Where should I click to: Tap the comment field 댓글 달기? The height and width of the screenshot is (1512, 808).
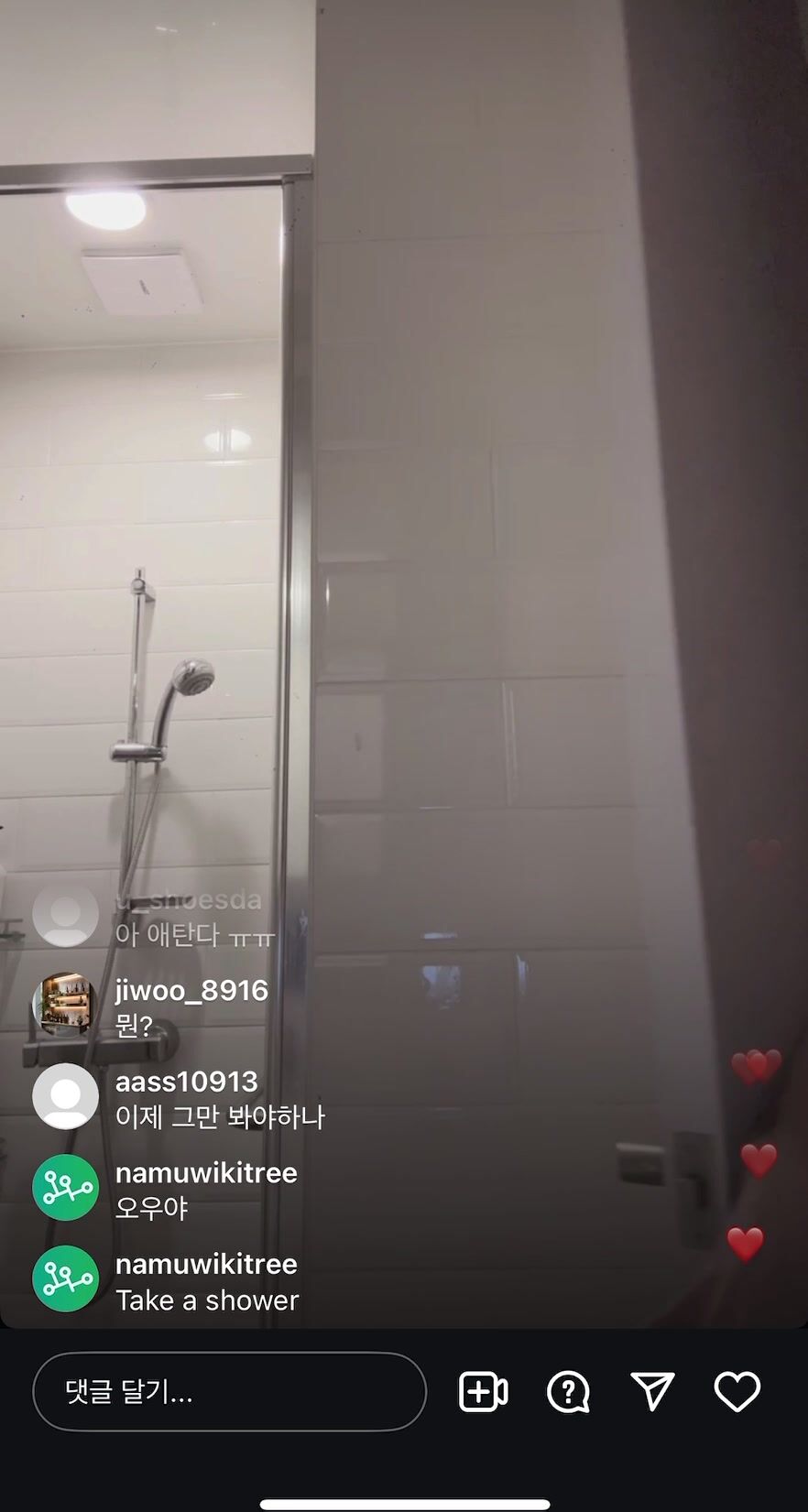click(x=229, y=1391)
